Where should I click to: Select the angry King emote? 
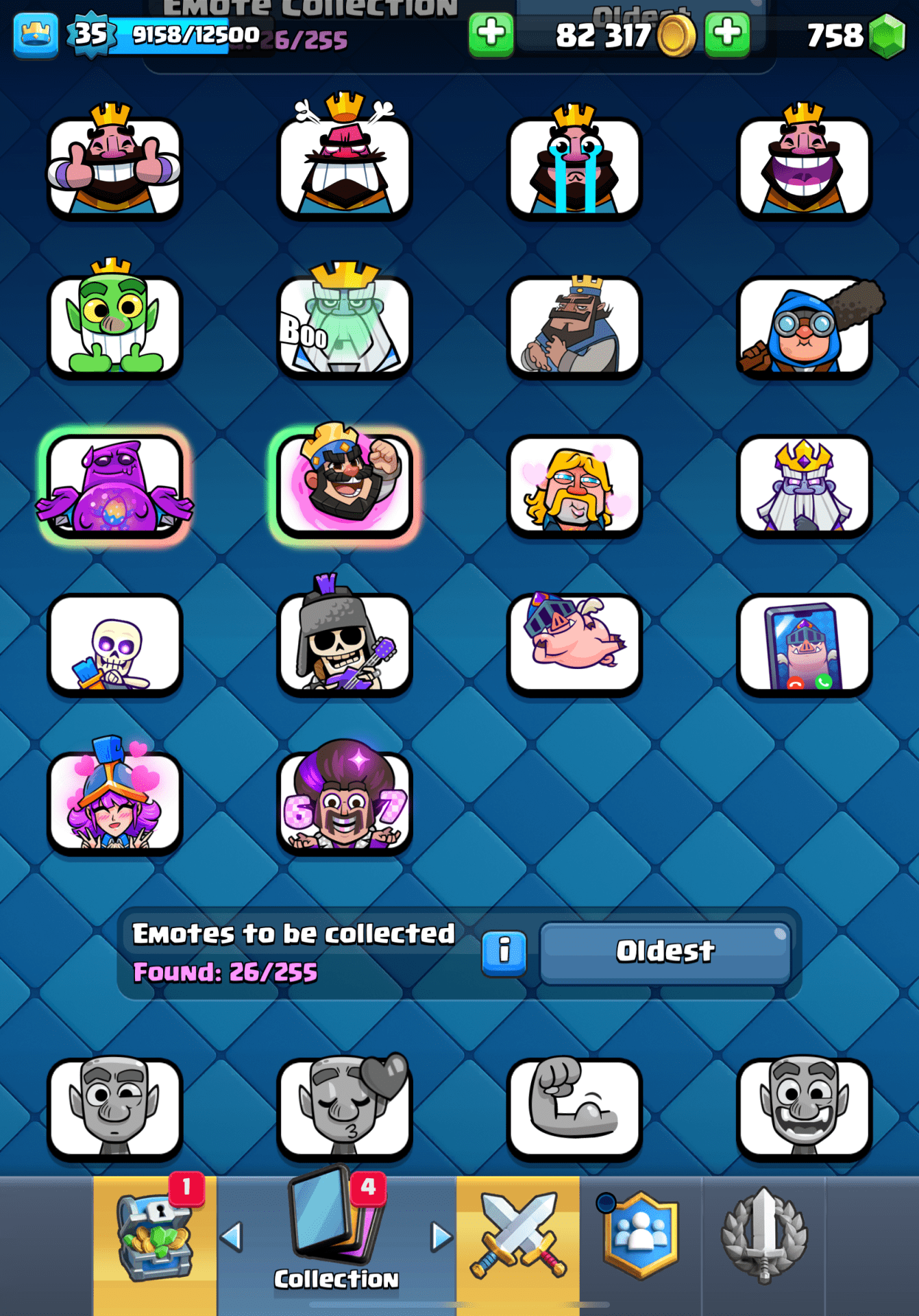point(345,167)
